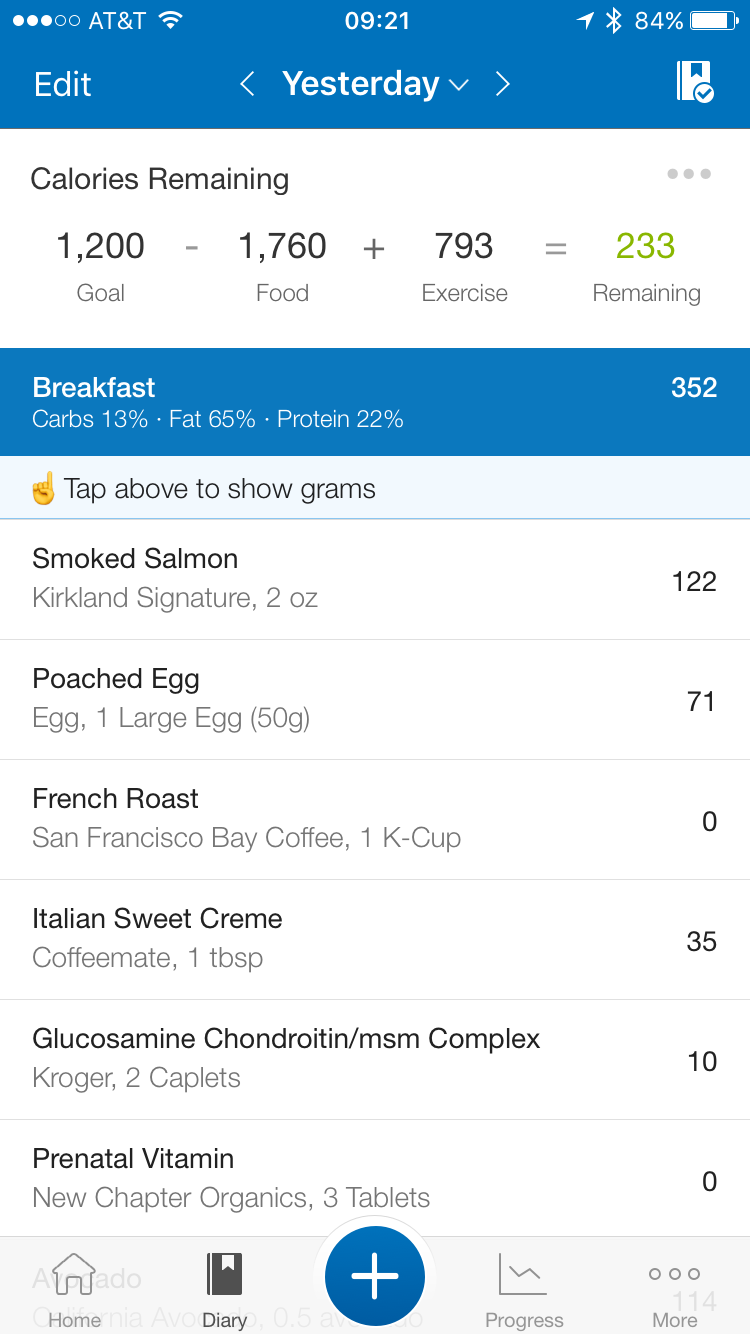Tap Edit in the top bar
This screenshot has width=750, height=1334.
[x=63, y=84]
